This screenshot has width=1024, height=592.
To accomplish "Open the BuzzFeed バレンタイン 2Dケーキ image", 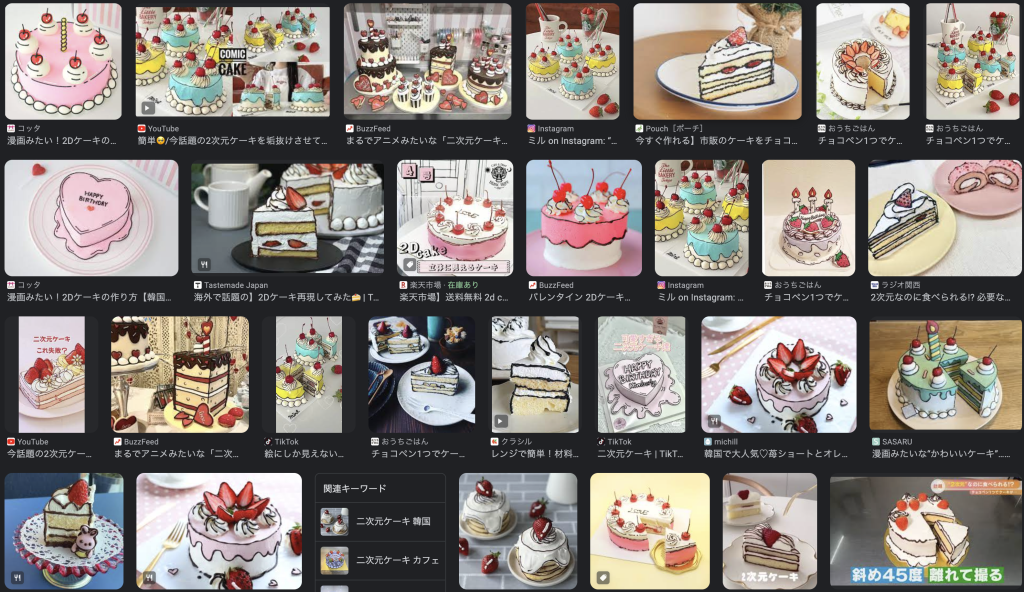I will [585, 218].
